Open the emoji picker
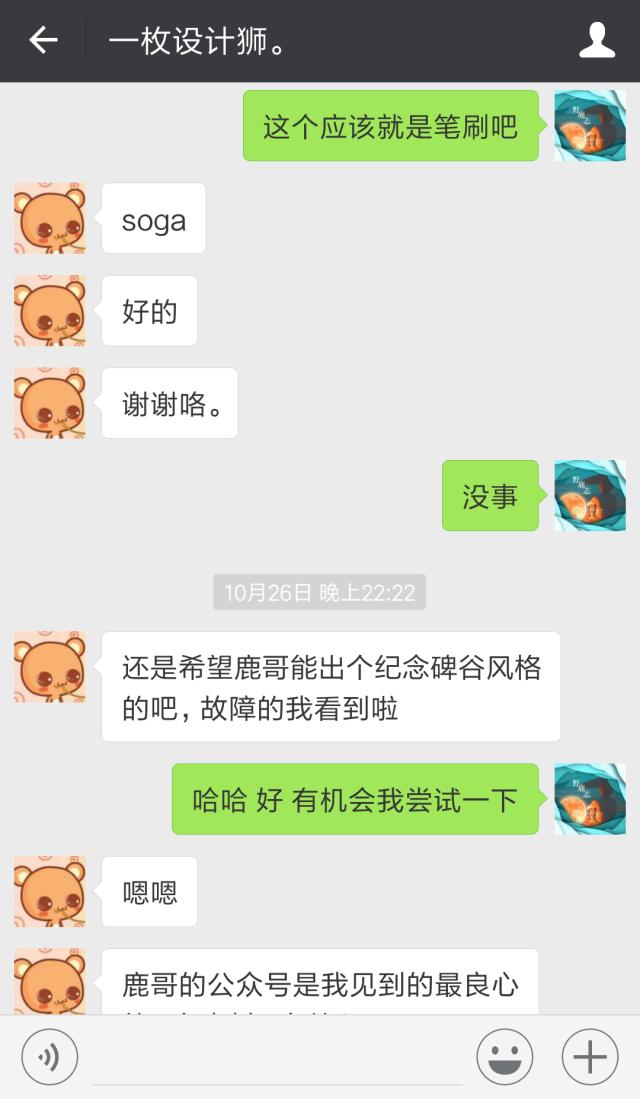 (504, 1056)
